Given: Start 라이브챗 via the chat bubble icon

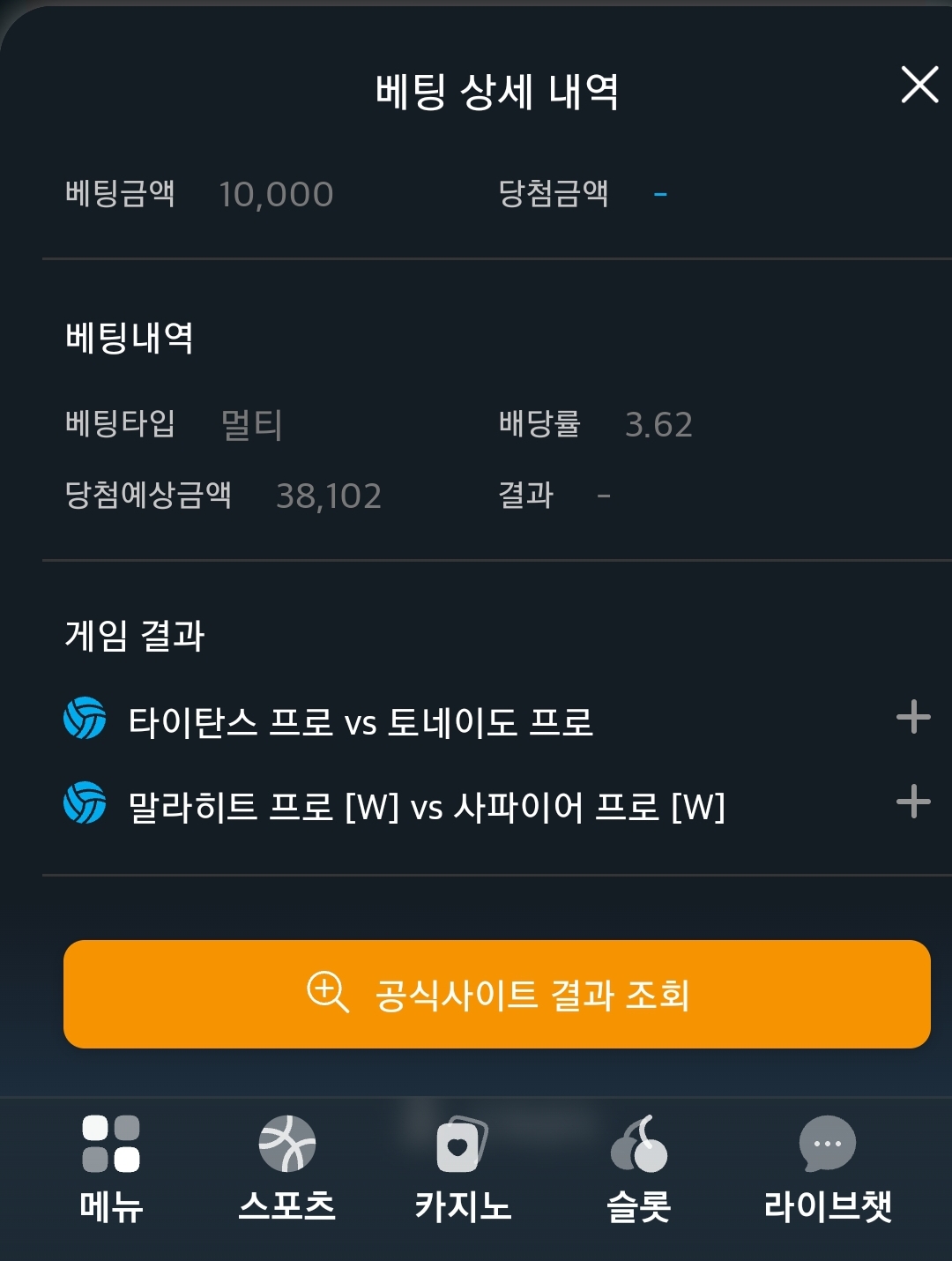Looking at the screenshot, I should [x=825, y=1142].
